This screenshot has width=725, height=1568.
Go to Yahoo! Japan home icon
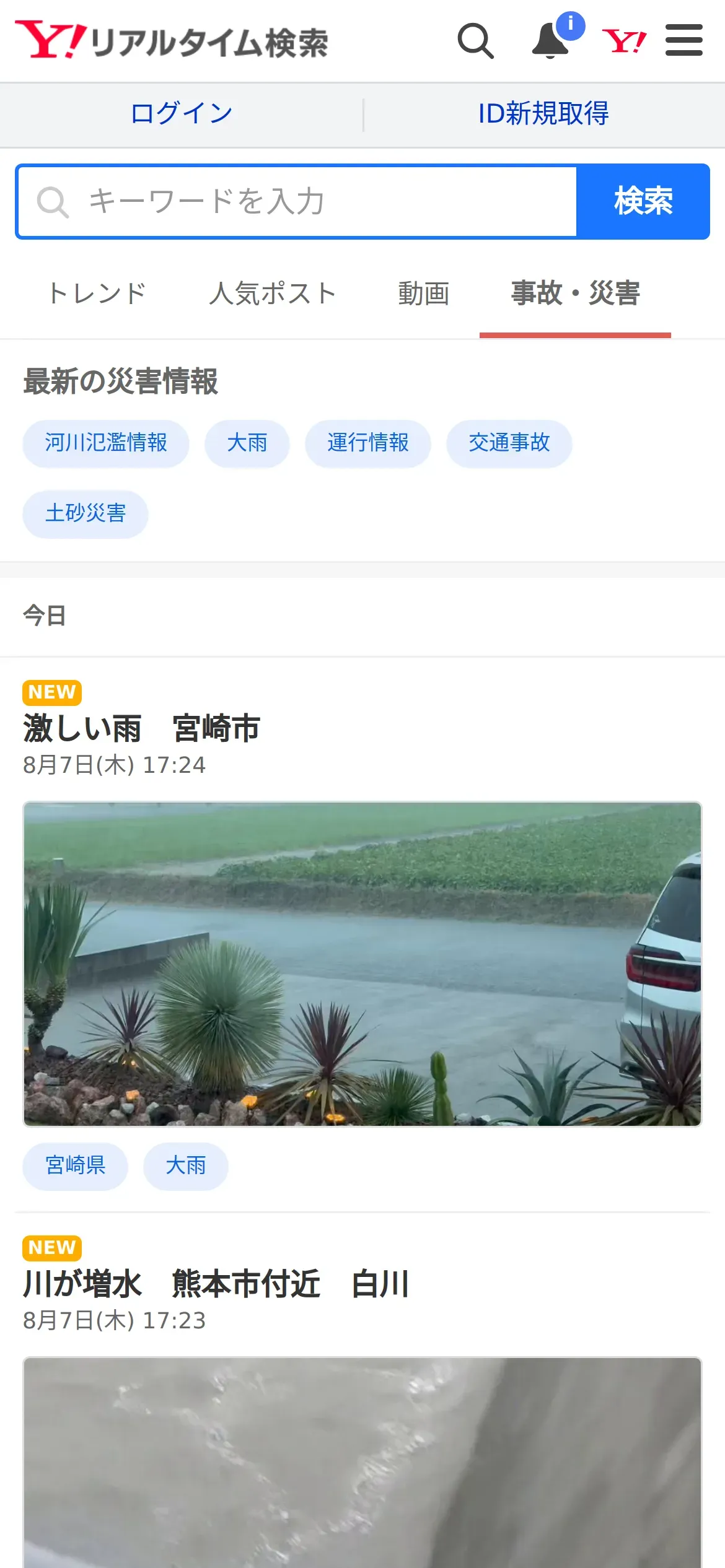[624, 41]
